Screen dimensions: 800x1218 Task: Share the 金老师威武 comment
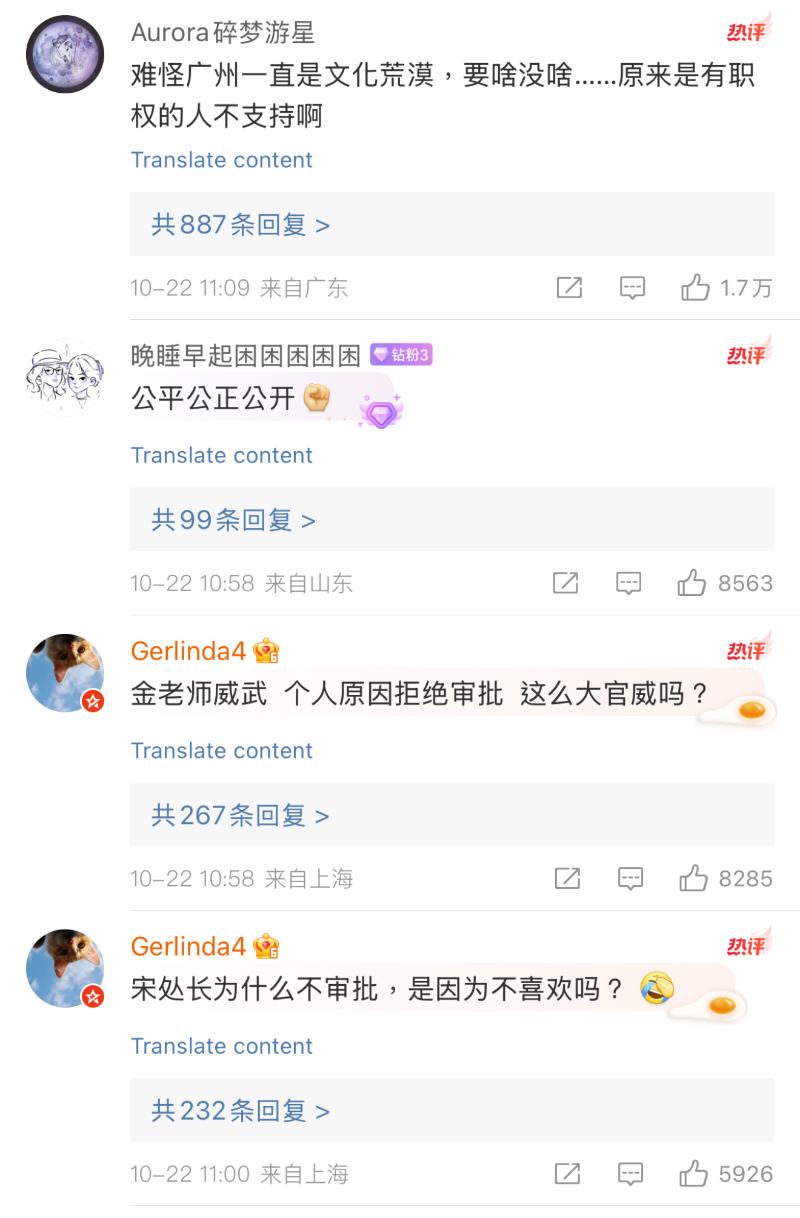[x=567, y=879]
